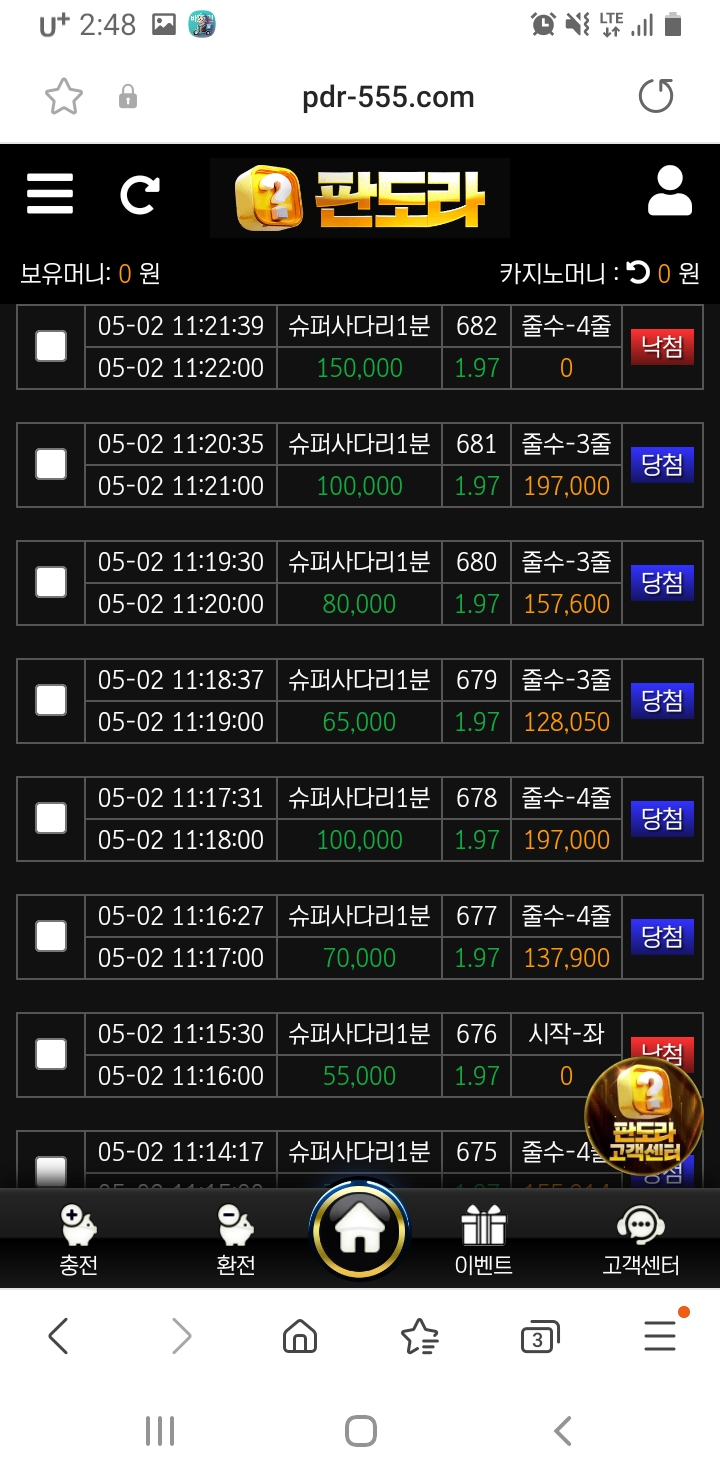720x1480 pixels.
Task: Open 고객센터 in the bottom bar
Action: click(x=640, y=1240)
